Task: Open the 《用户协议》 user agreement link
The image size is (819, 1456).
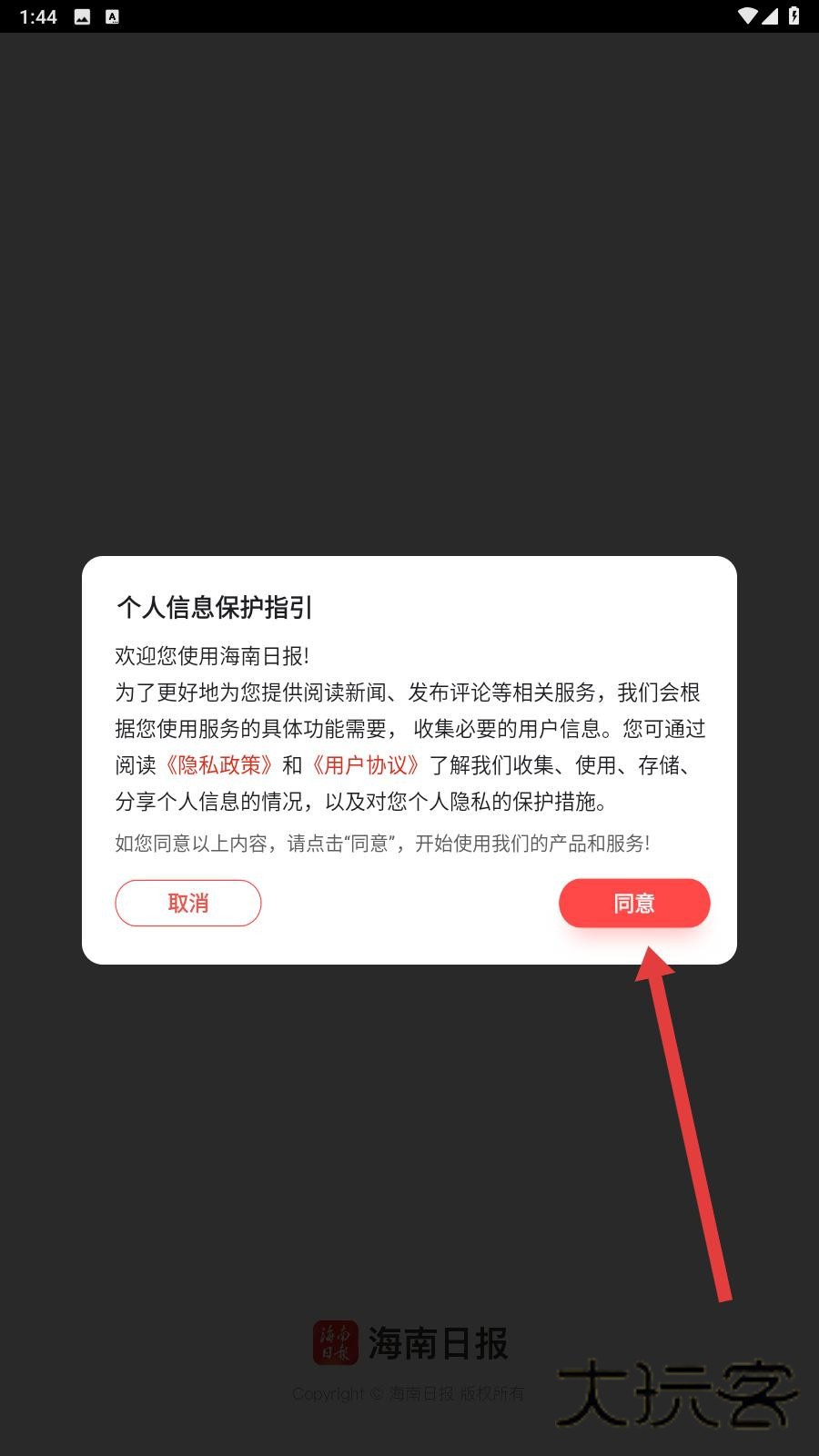Action: 365,765
